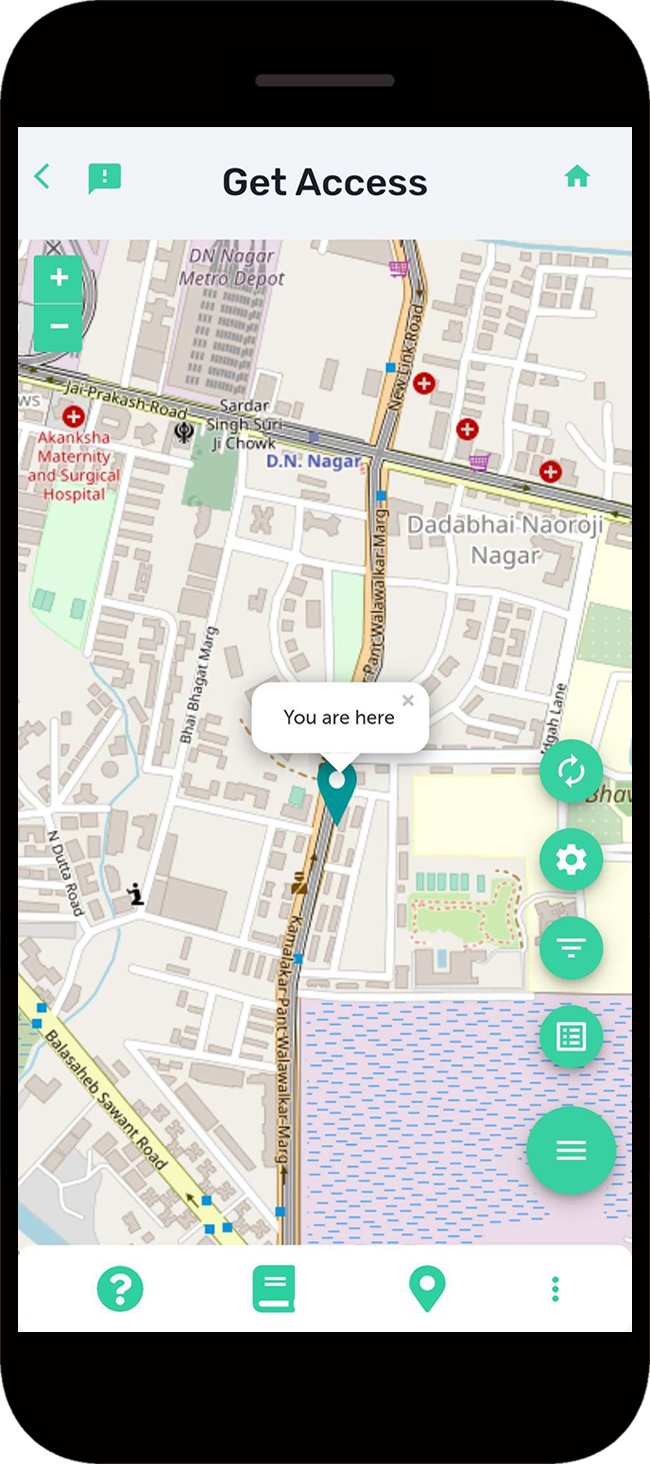Open the settings gear button
650x1464 pixels.
coord(571,860)
